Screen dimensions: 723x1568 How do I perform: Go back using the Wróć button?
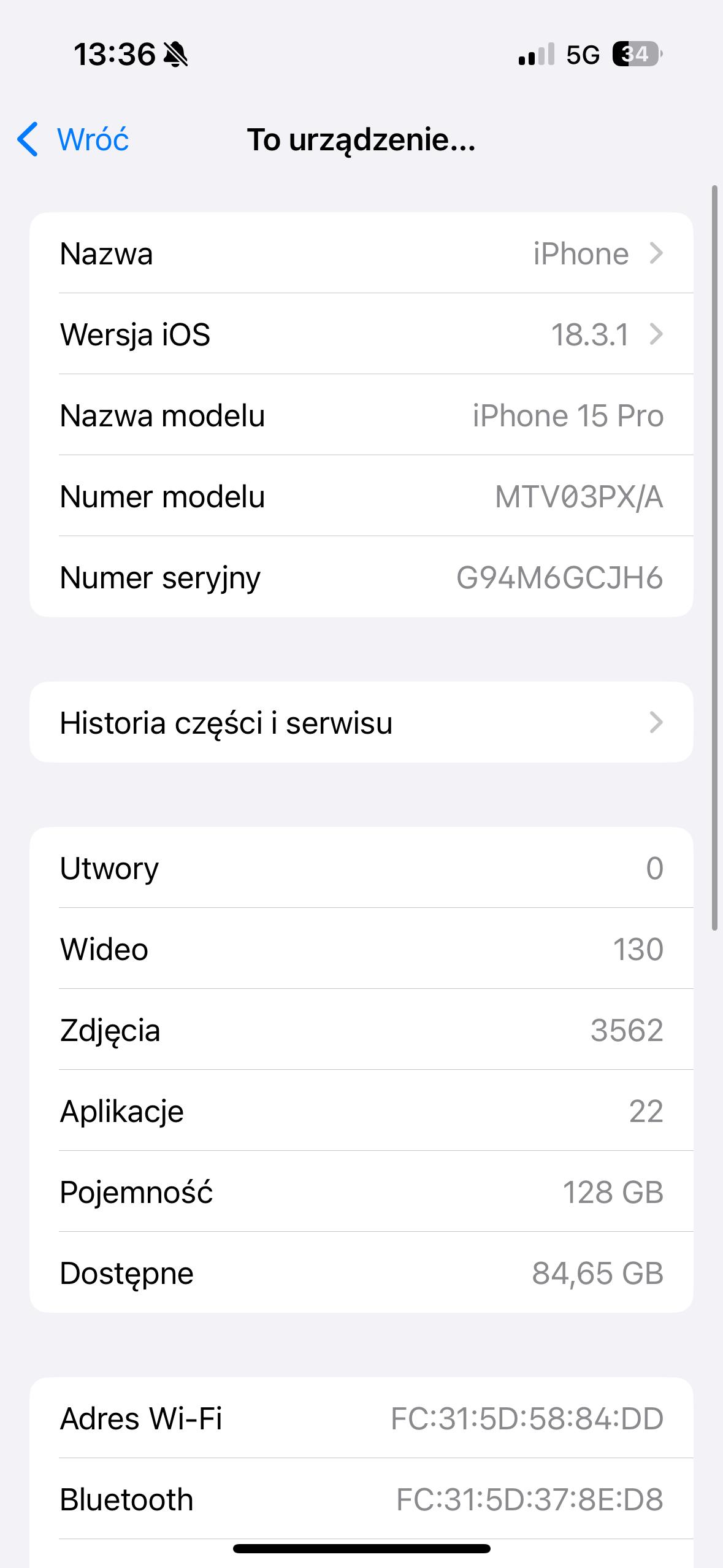(72, 139)
